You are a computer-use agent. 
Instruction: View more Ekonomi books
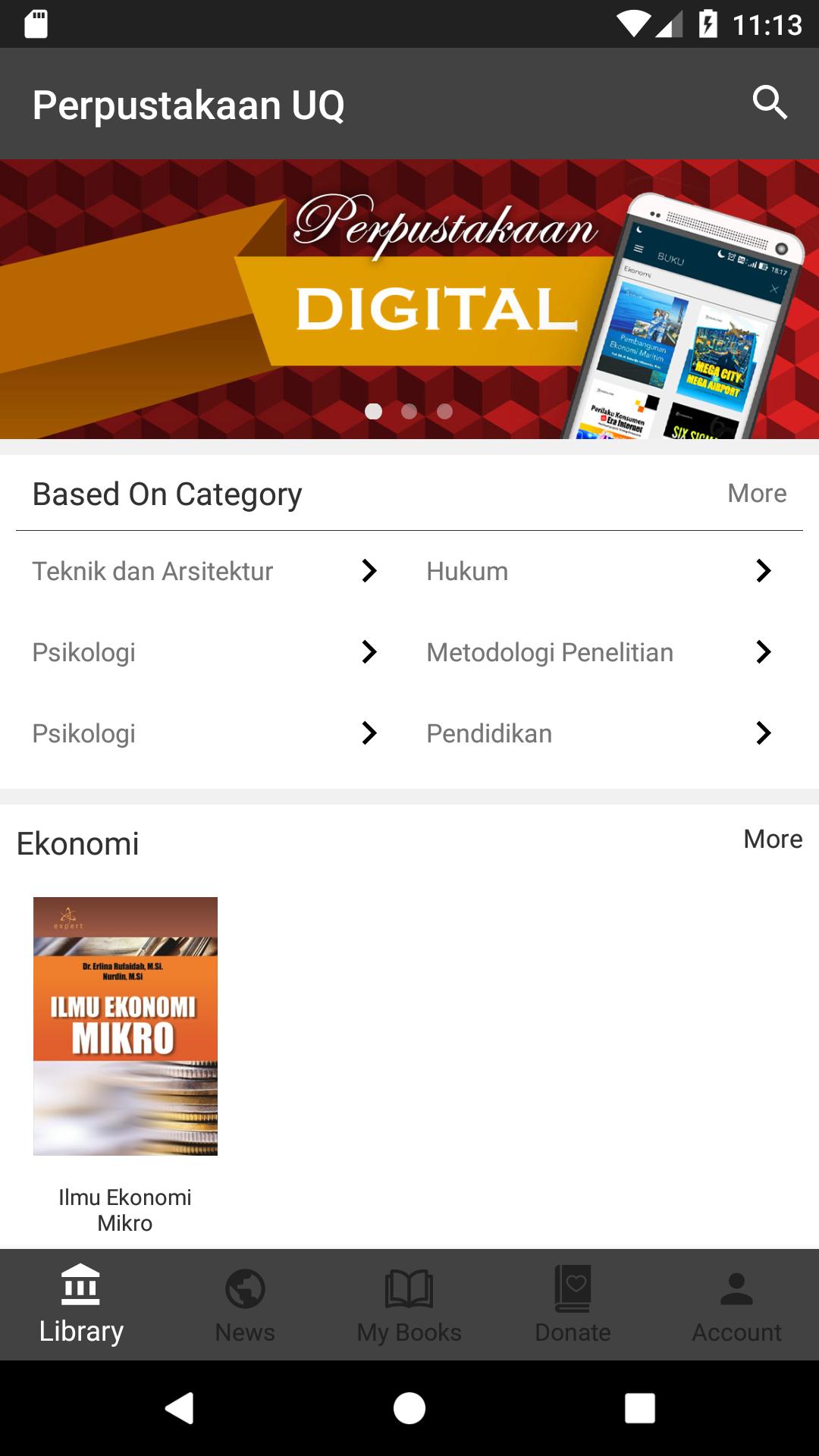772,839
